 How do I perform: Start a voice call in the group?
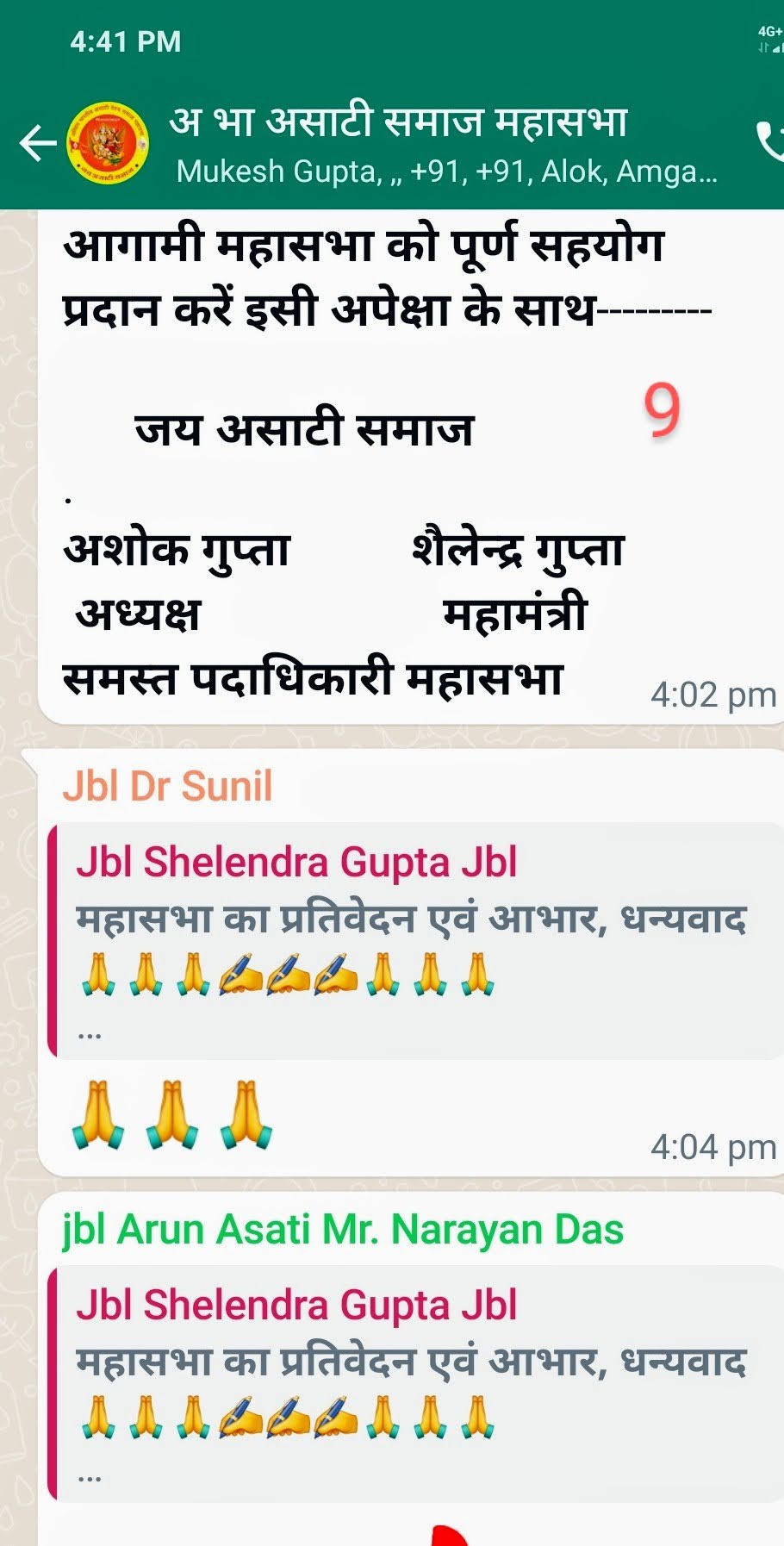(x=769, y=141)
